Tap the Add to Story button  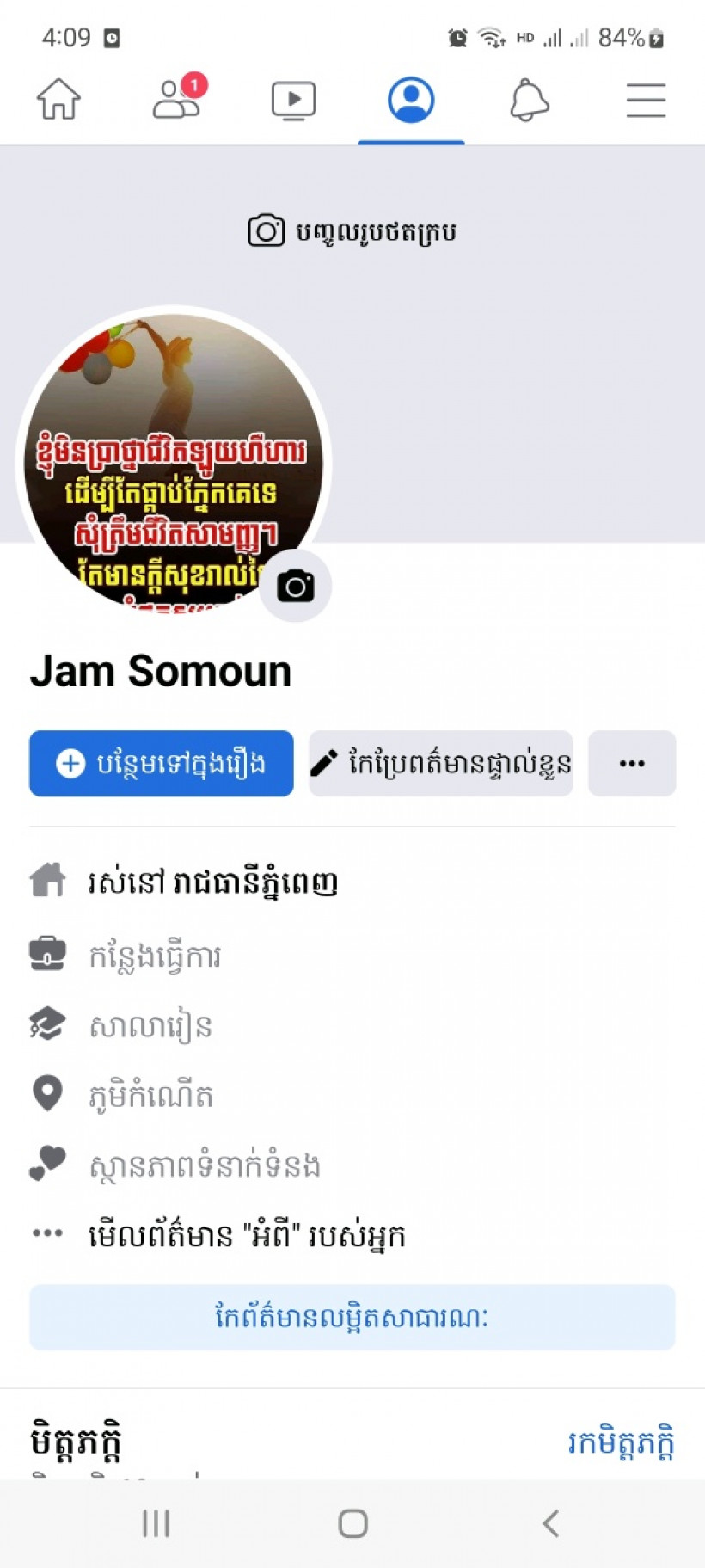(x=161, y=764)
